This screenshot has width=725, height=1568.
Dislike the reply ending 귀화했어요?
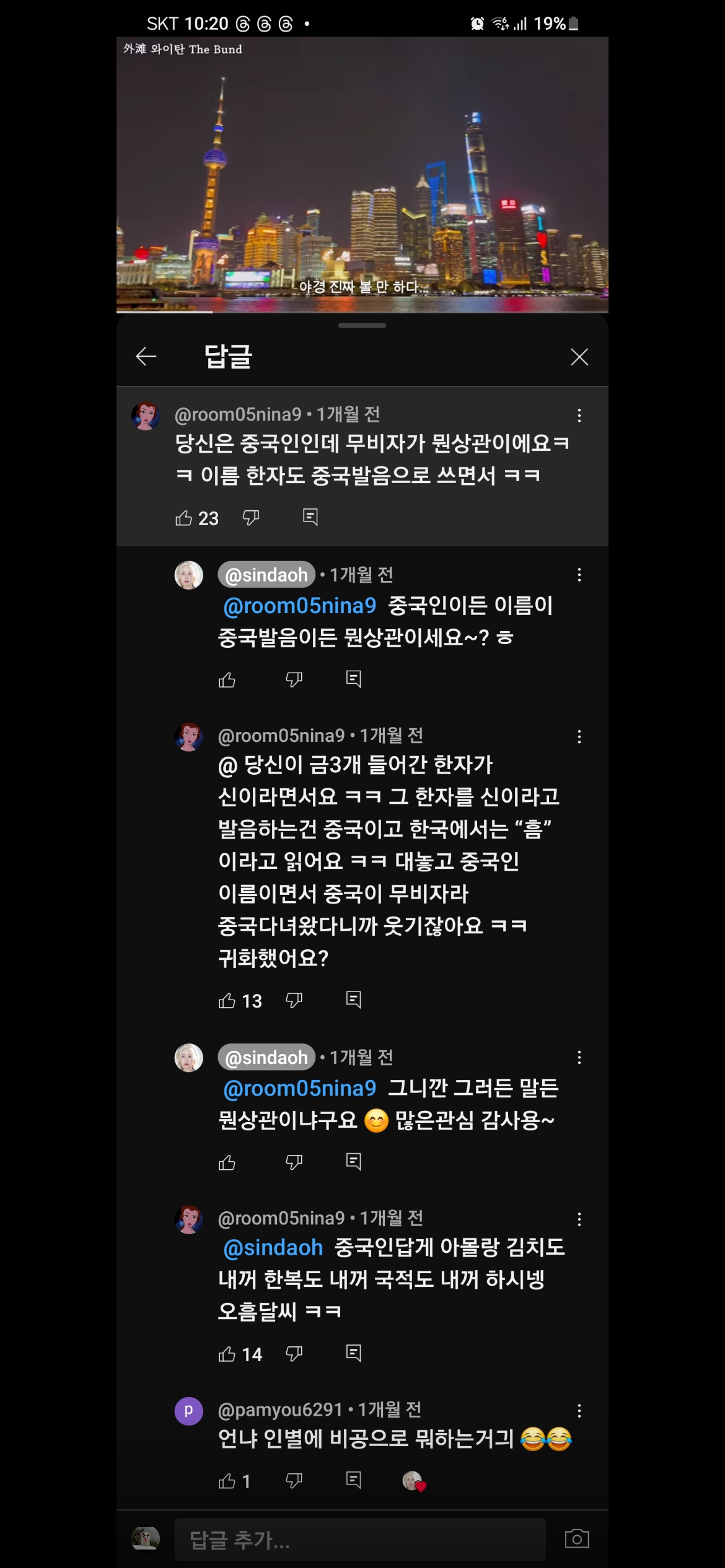click(x=294, y=1000)
